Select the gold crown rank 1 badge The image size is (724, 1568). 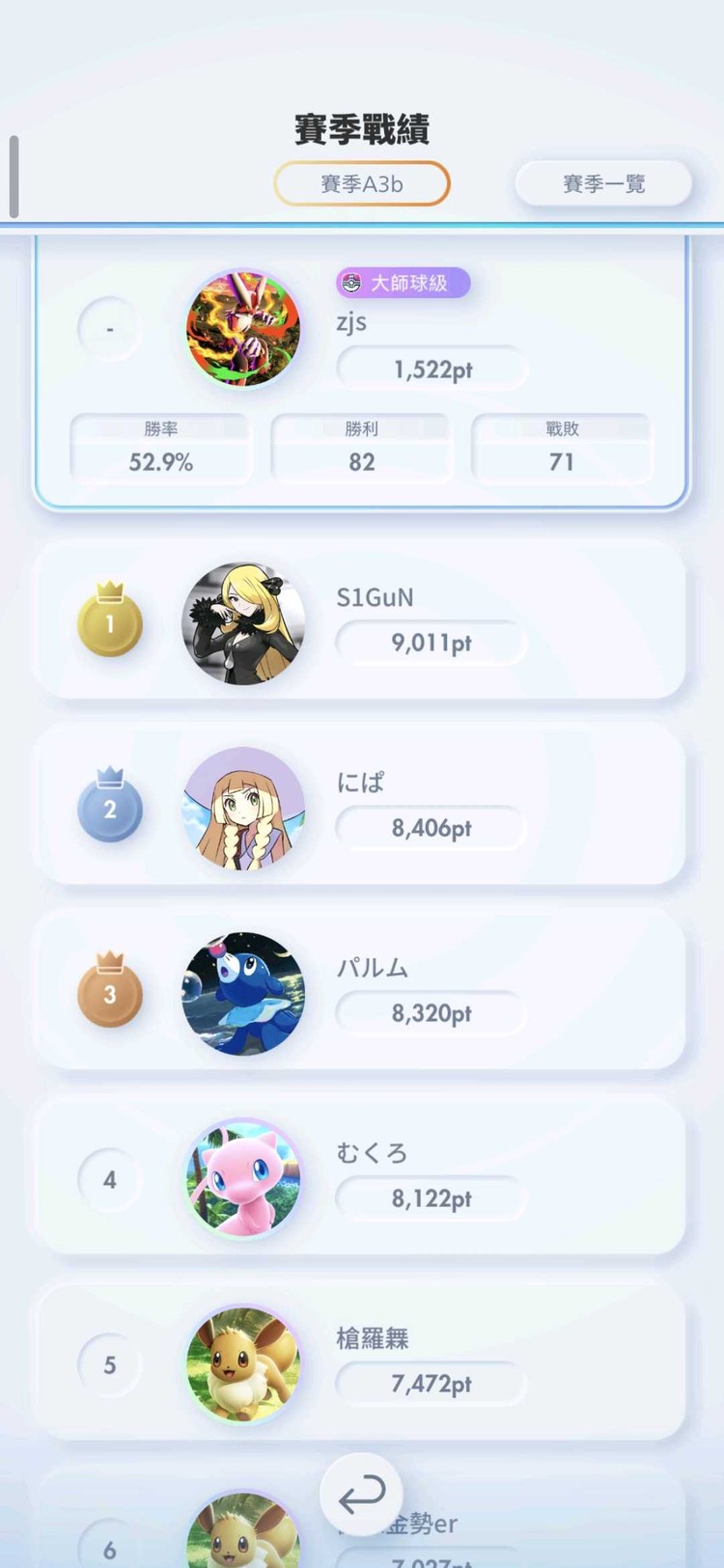[109, 622]
